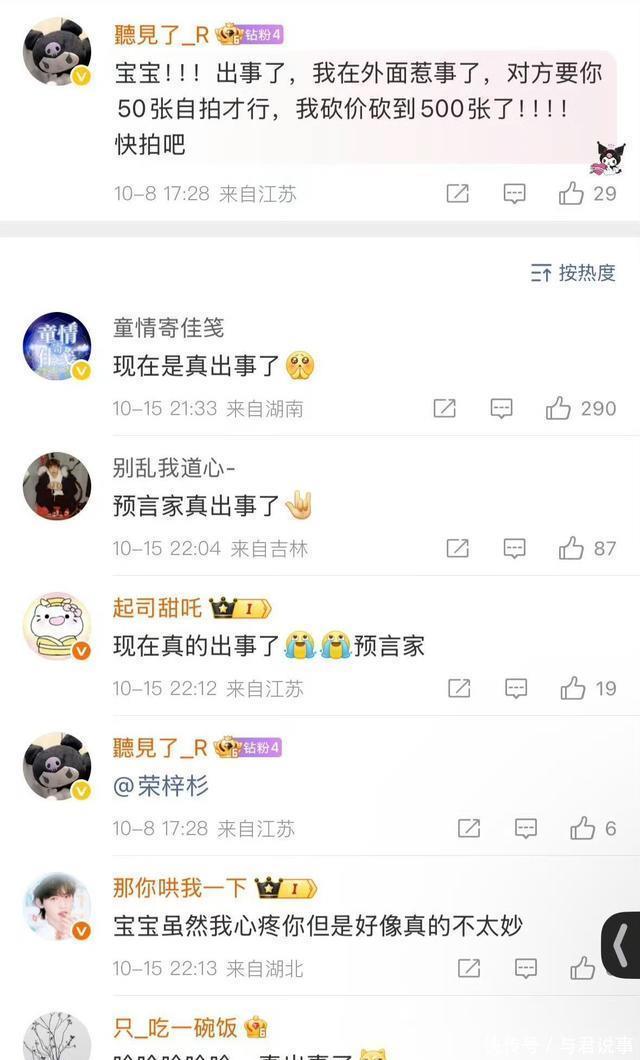Like 起司甜吒's comment
The image size is (640, 1060).
coord(573,688)
